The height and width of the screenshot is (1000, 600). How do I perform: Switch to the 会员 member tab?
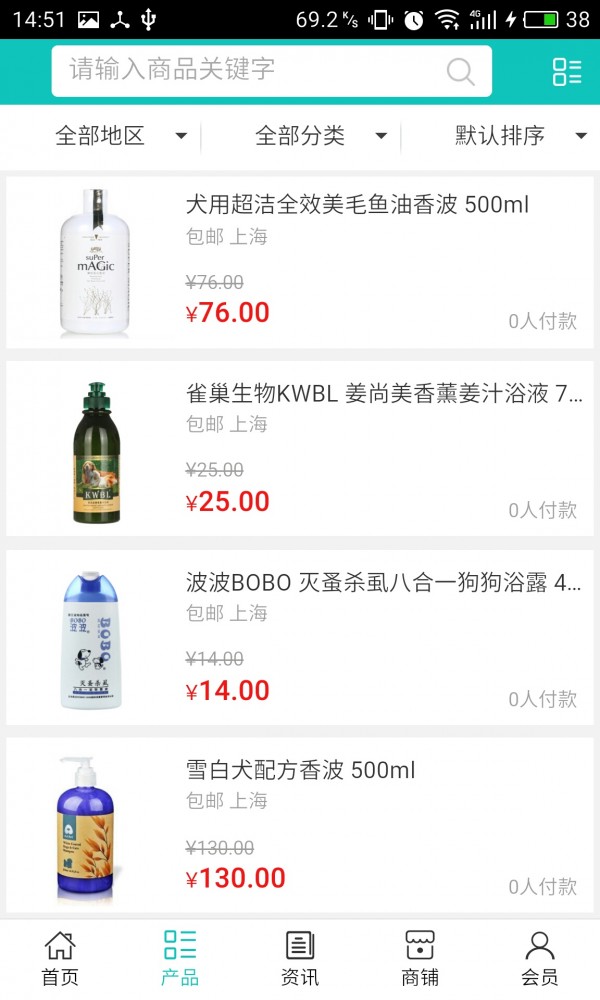pos(540,958)
